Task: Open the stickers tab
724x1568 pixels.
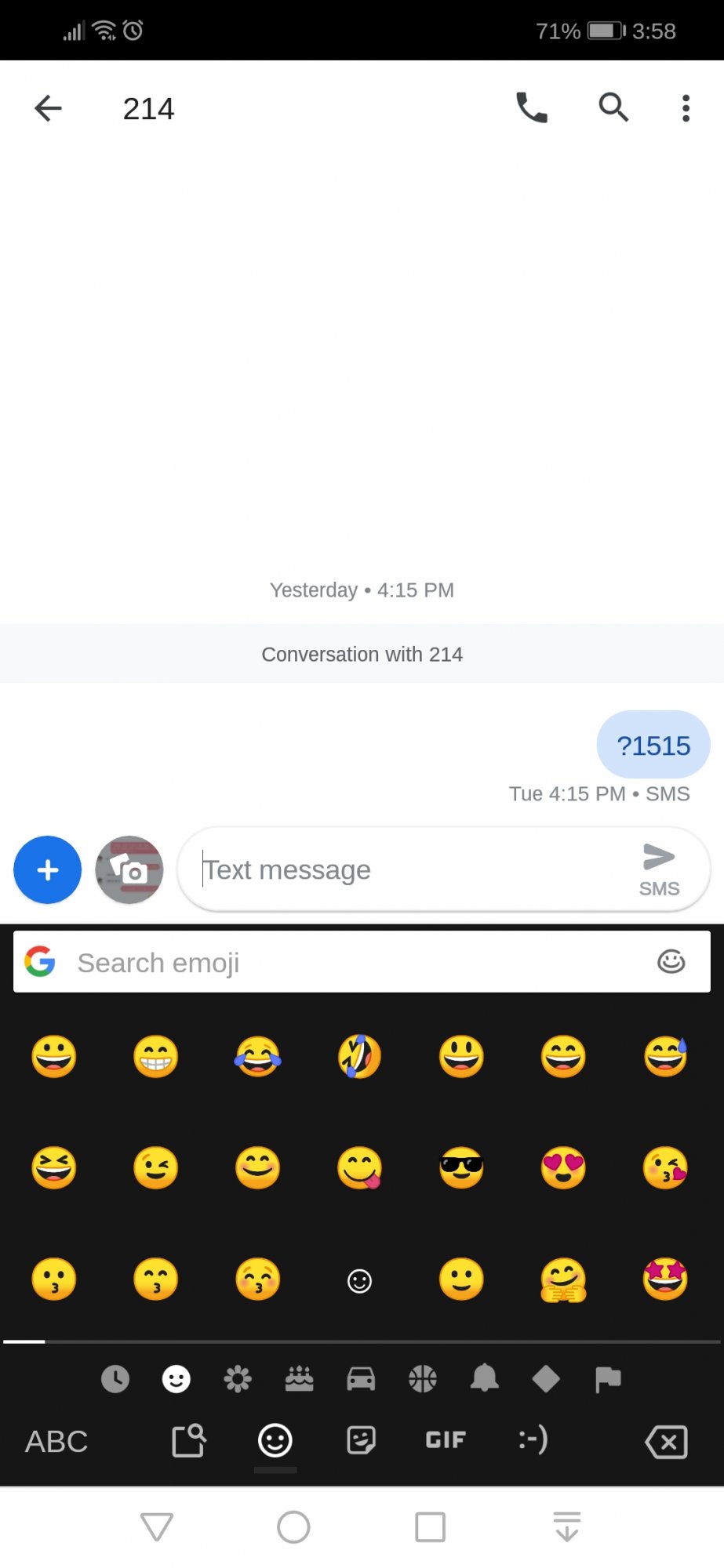Action: click(361, 1440)
